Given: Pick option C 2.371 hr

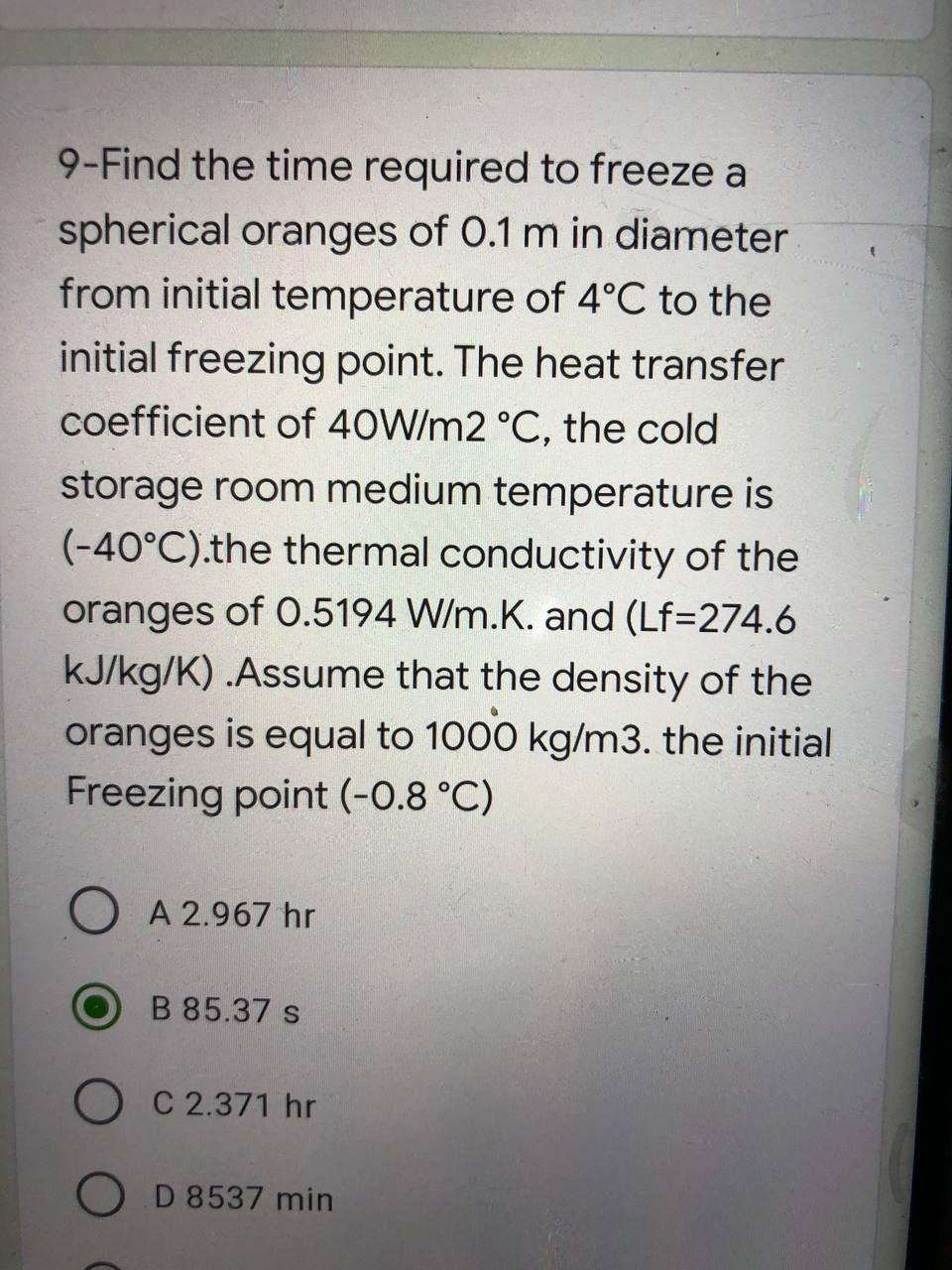Looking at the screenshot, I should [x=98, y=1103].
